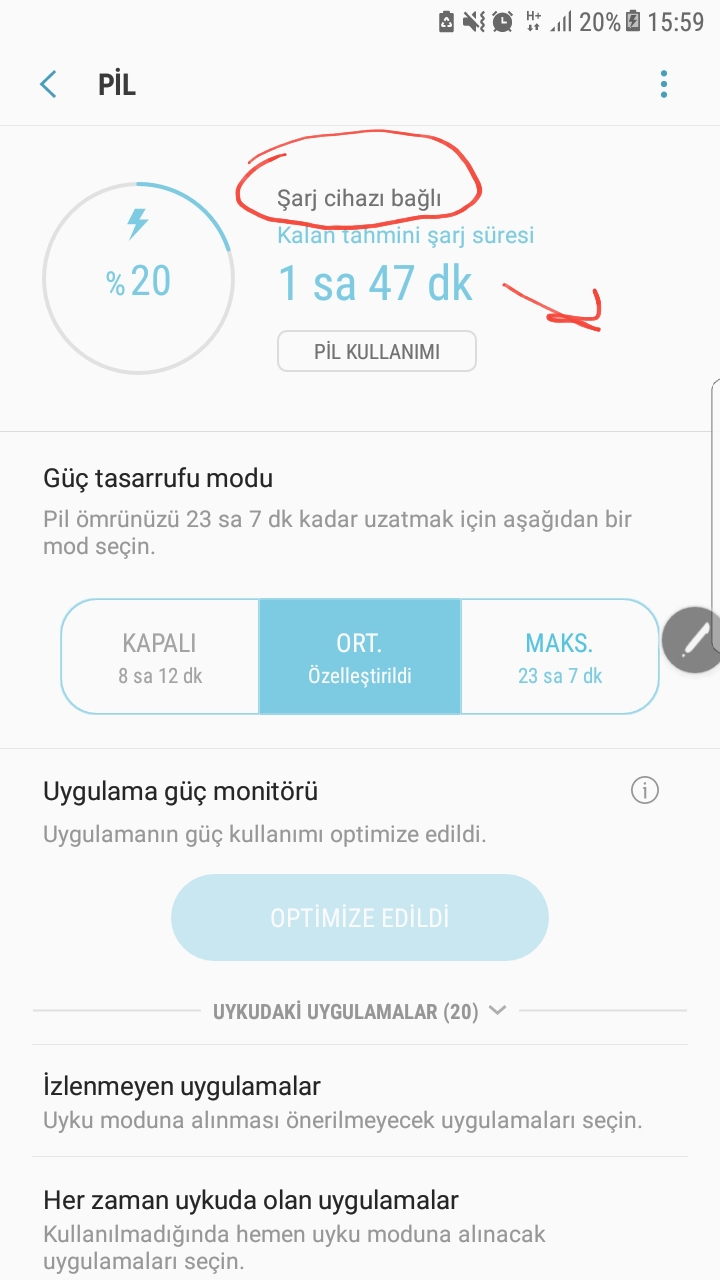Open info about Uygulama güç monitörü
Image resolution: width=720 pixels, height=1280 pixels.
pos(645,791)
